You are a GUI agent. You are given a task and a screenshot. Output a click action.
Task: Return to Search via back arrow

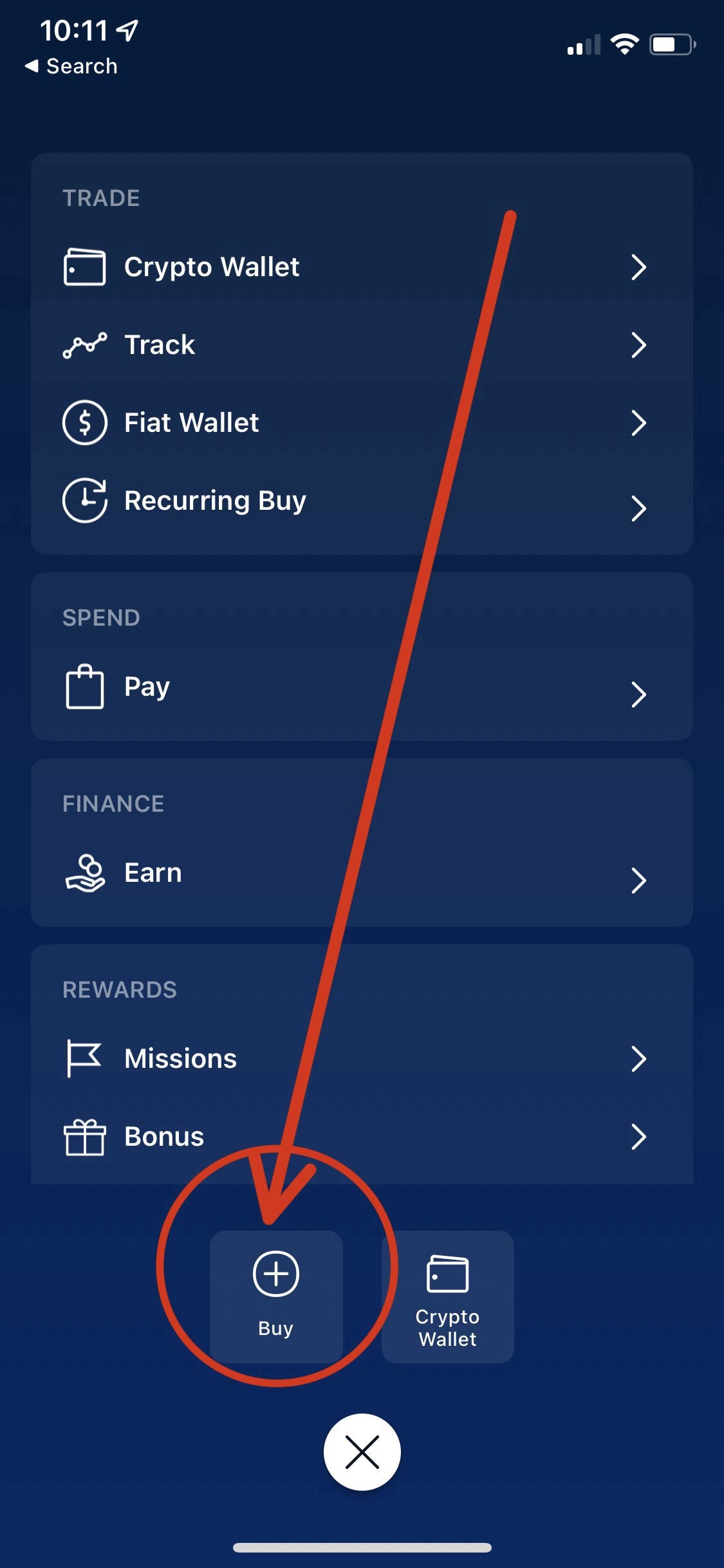point(71,66)
